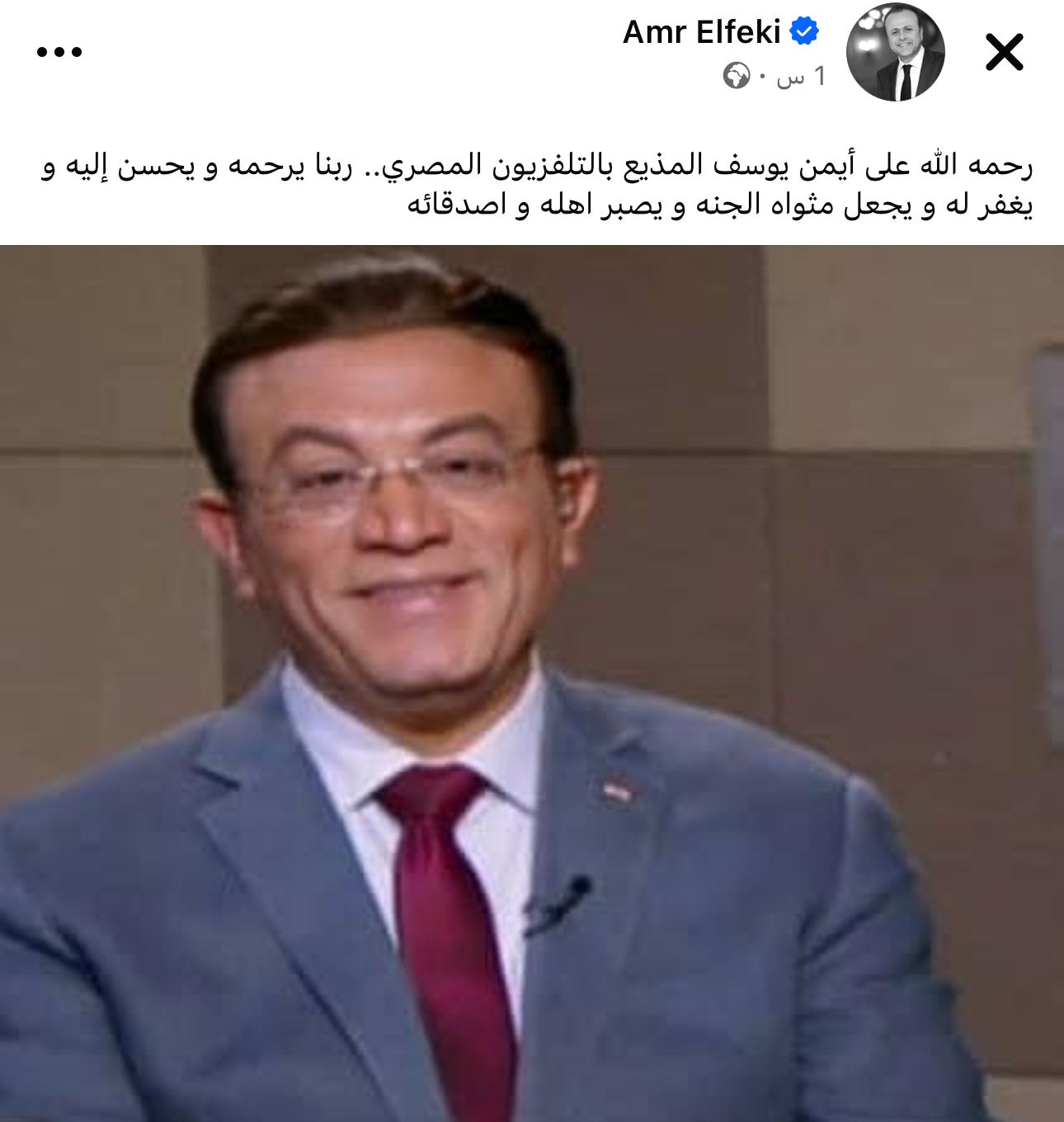Close the post view
Image resolution: width=1064 pixels, height=1122 pixels.
(1004, 53)
